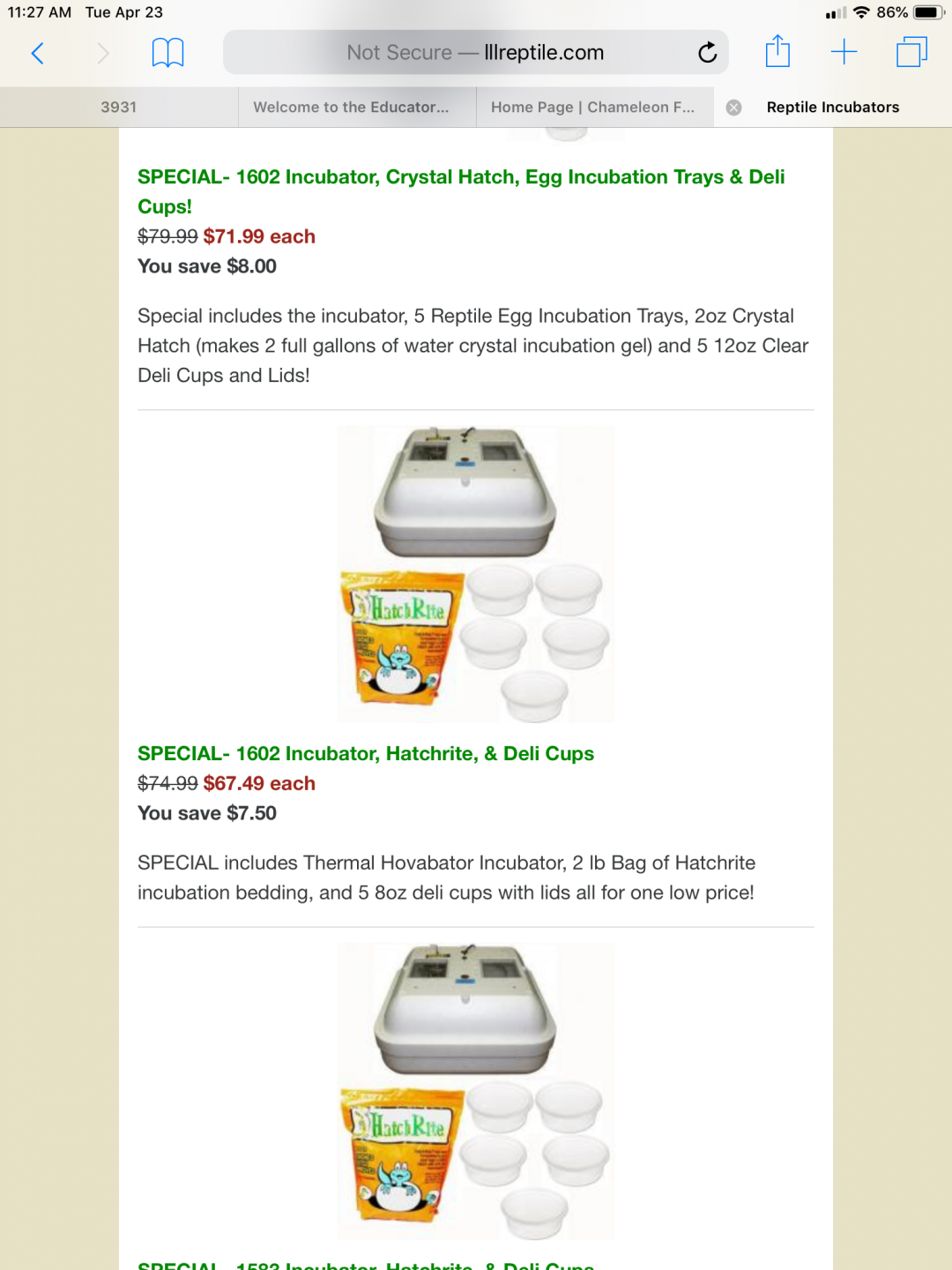
Task: Tap the 1583 incubator product image
Action: 476,1092
